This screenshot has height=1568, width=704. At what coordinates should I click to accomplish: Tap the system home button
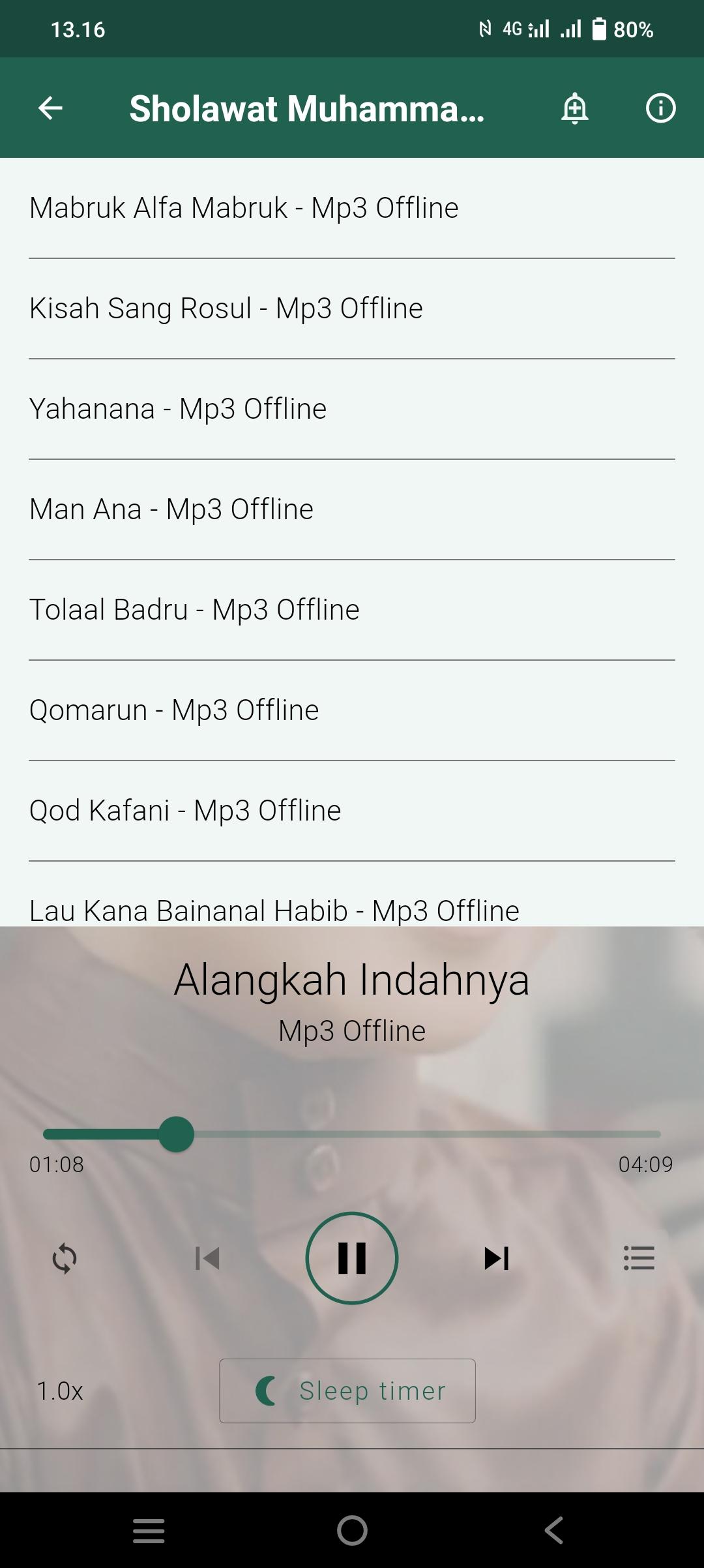[352, 1530]
